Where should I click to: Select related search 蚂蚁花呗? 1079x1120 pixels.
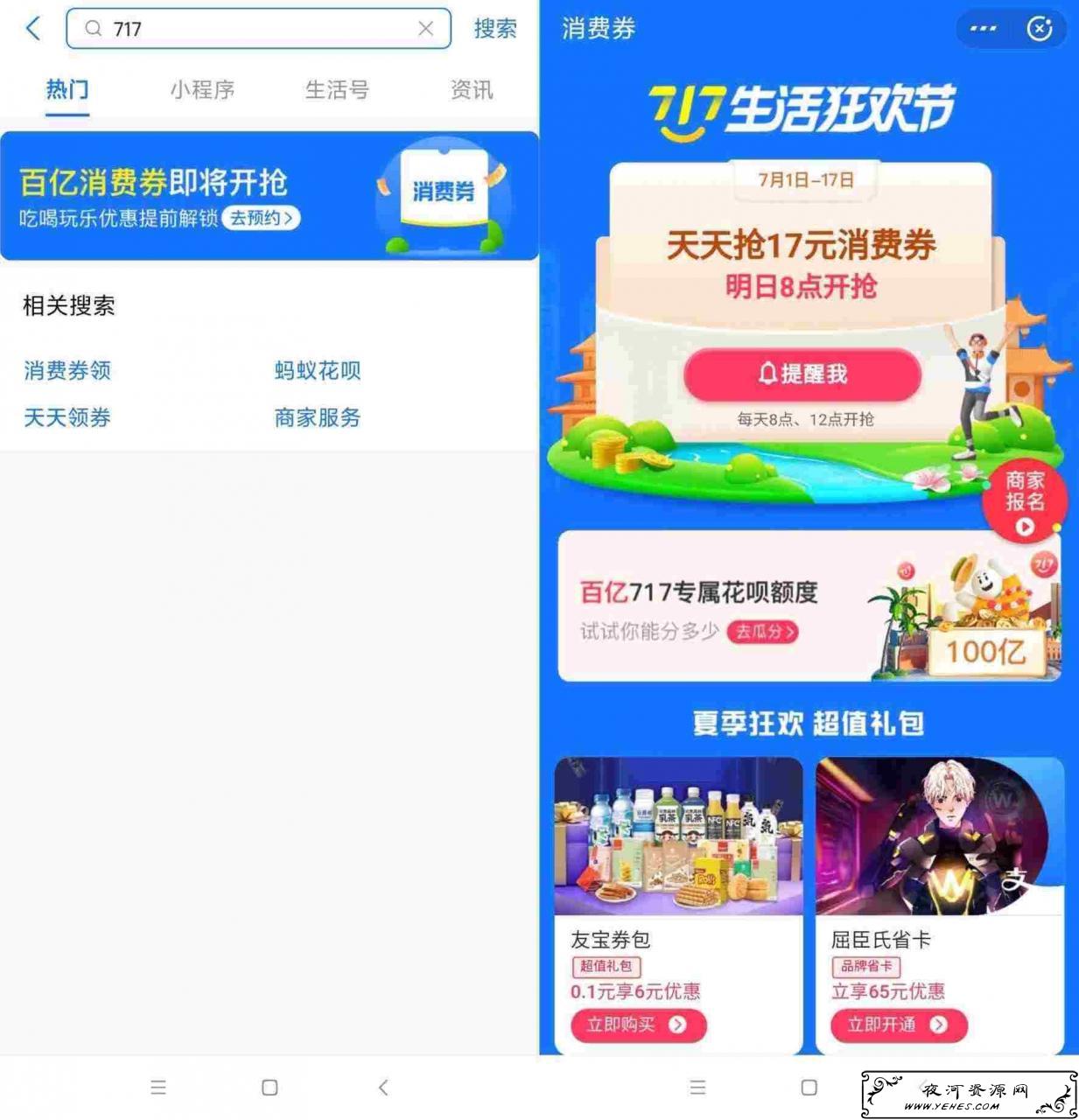pos(318,371)
